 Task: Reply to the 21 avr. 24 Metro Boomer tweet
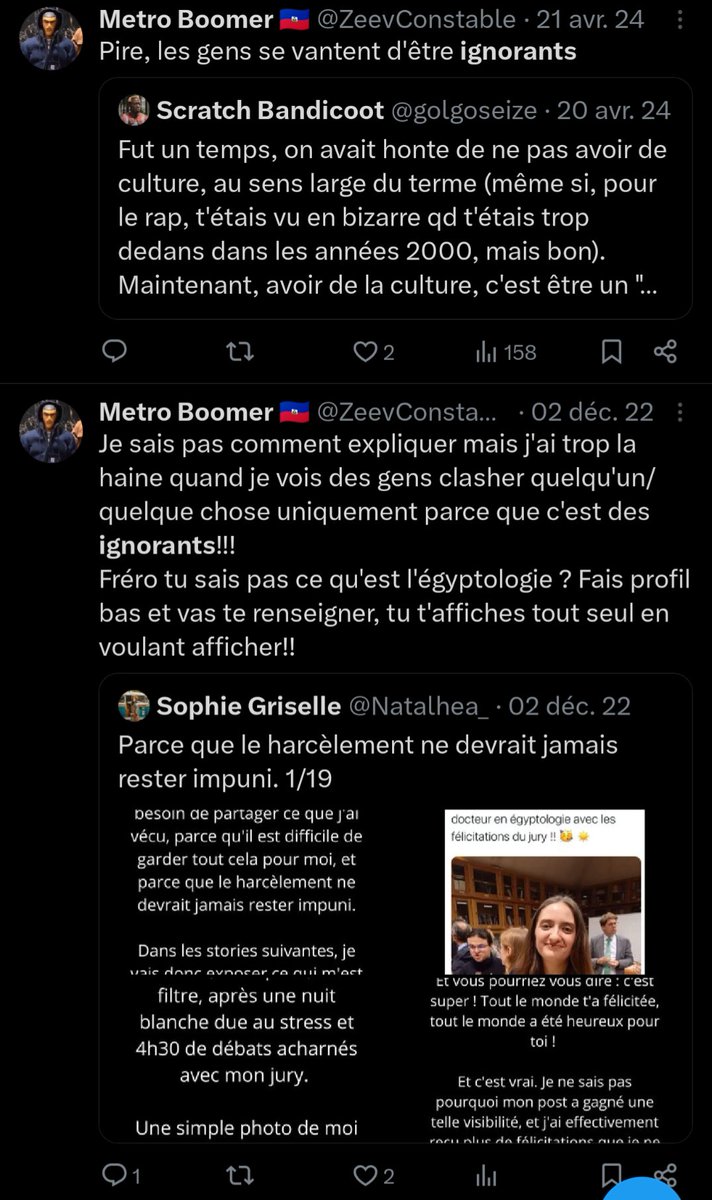click(x=115, y=351)
